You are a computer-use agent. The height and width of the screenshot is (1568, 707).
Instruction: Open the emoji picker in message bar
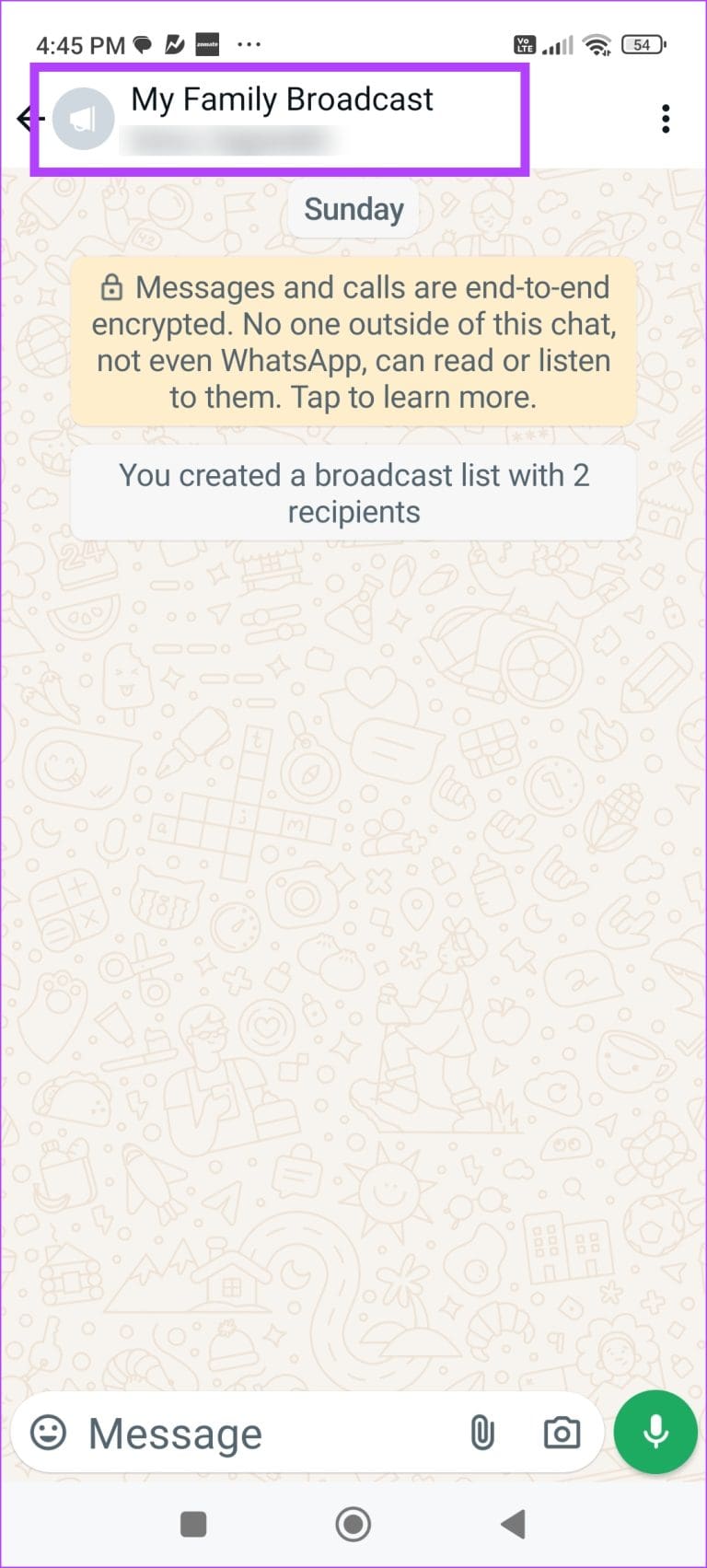47,1433
